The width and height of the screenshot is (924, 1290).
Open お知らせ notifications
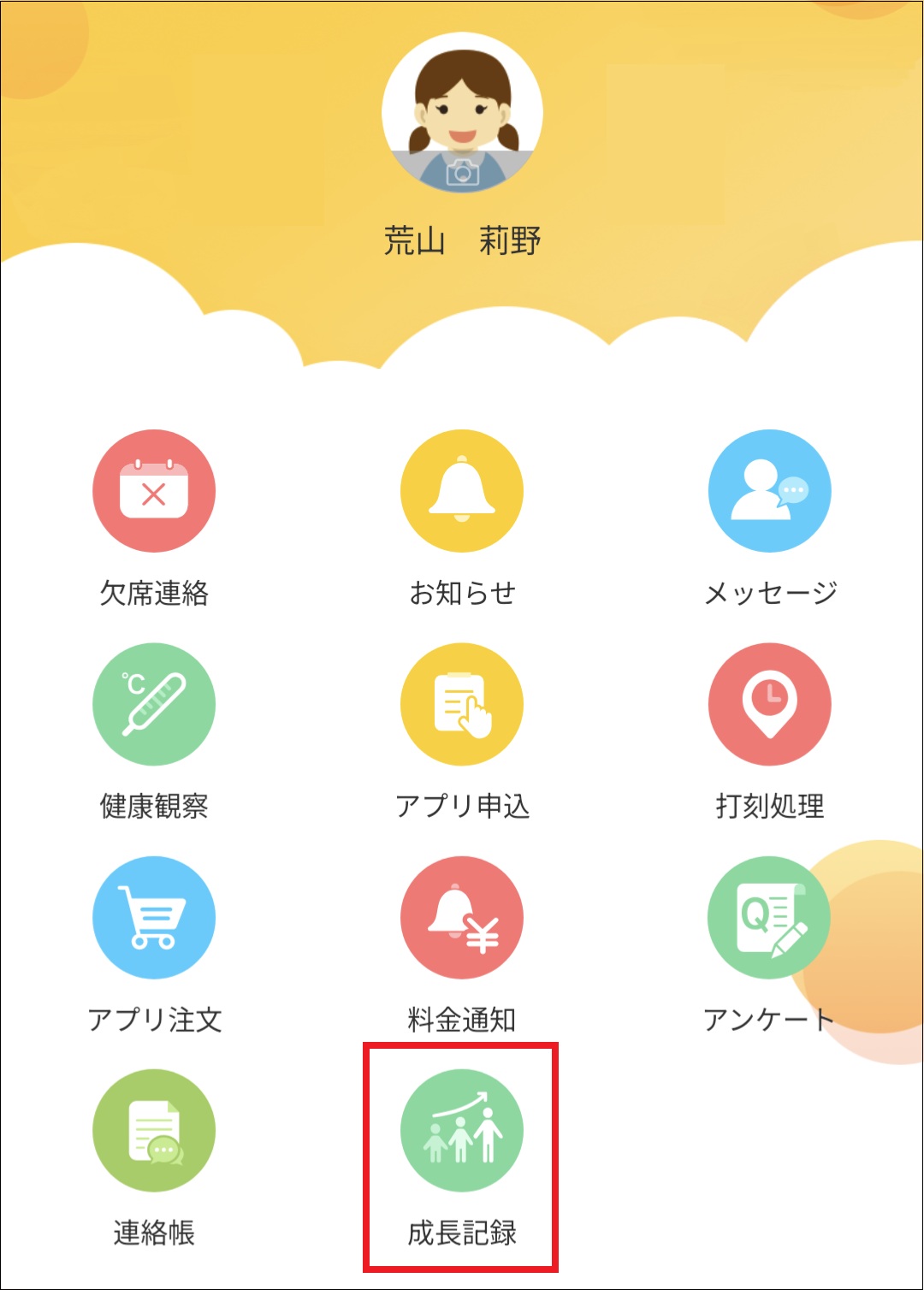pos(462,491)
